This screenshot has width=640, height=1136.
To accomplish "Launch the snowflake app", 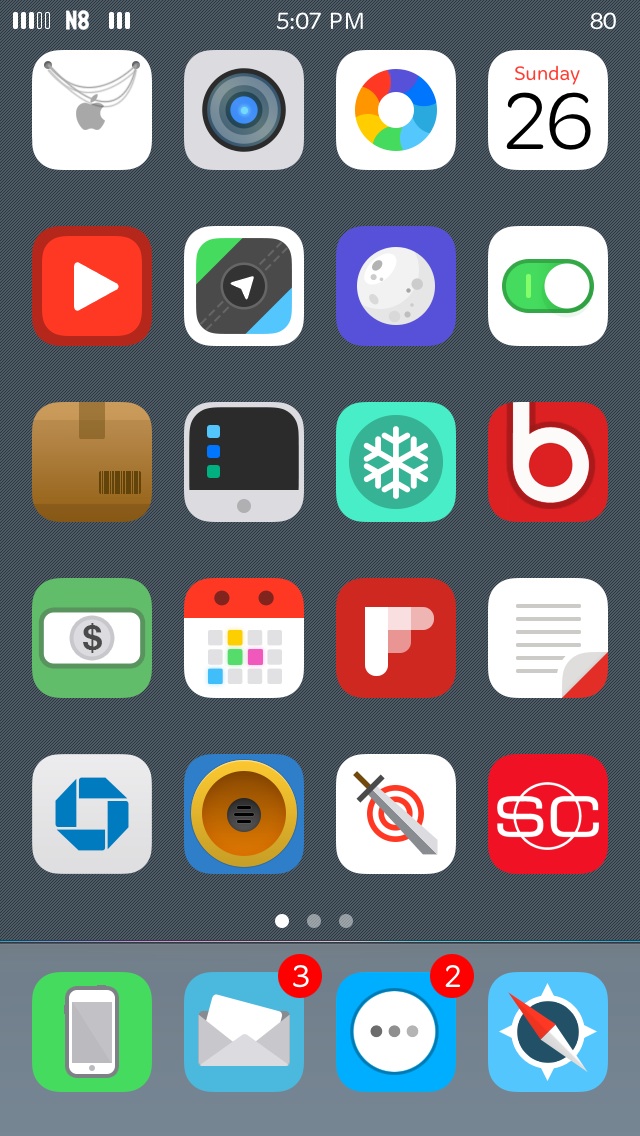I will pos(396,462).
